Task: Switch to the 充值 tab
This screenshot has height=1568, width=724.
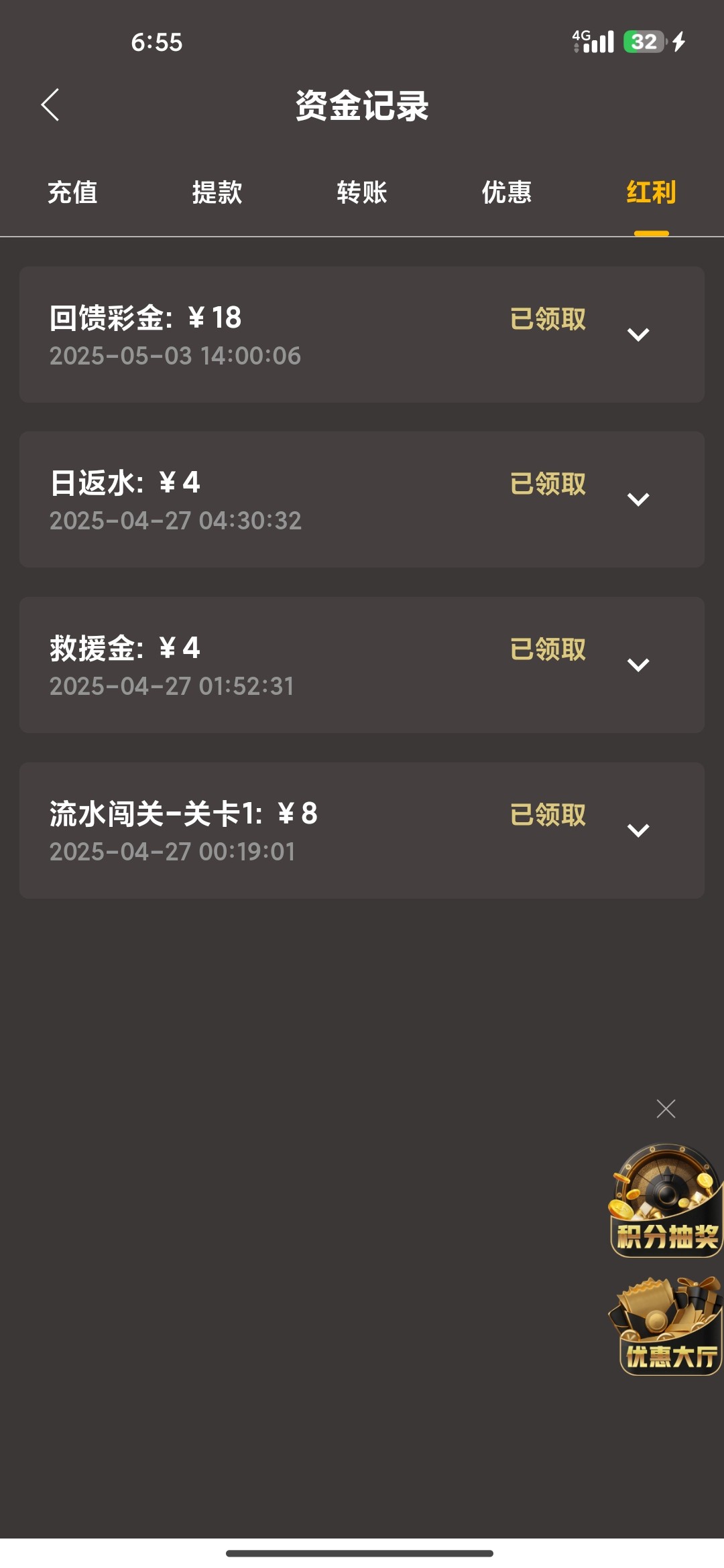Action: coord(72,193)
